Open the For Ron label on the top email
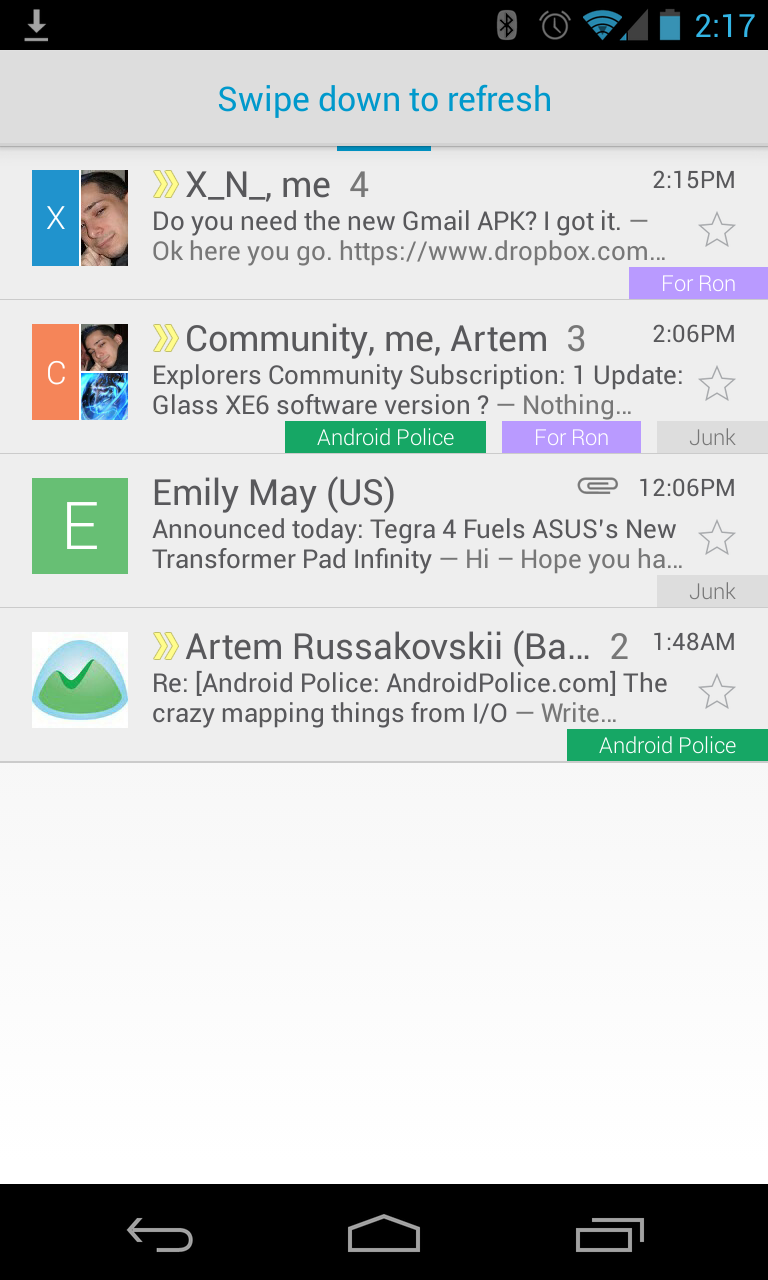The width and height of the screenshot is (768, 1280). 698,283
